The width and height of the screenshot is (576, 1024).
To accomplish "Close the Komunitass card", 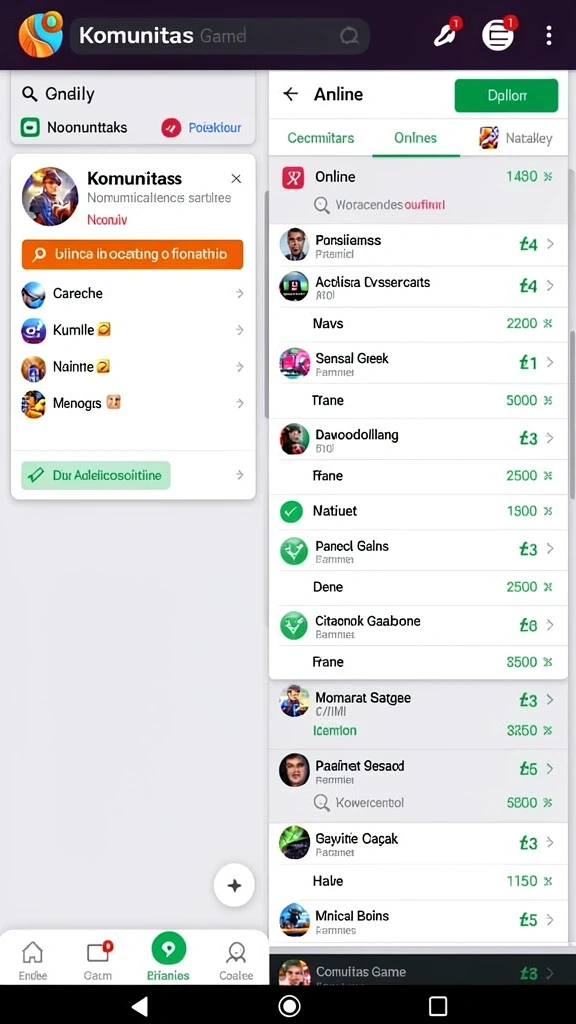I will tap(236, 178).
